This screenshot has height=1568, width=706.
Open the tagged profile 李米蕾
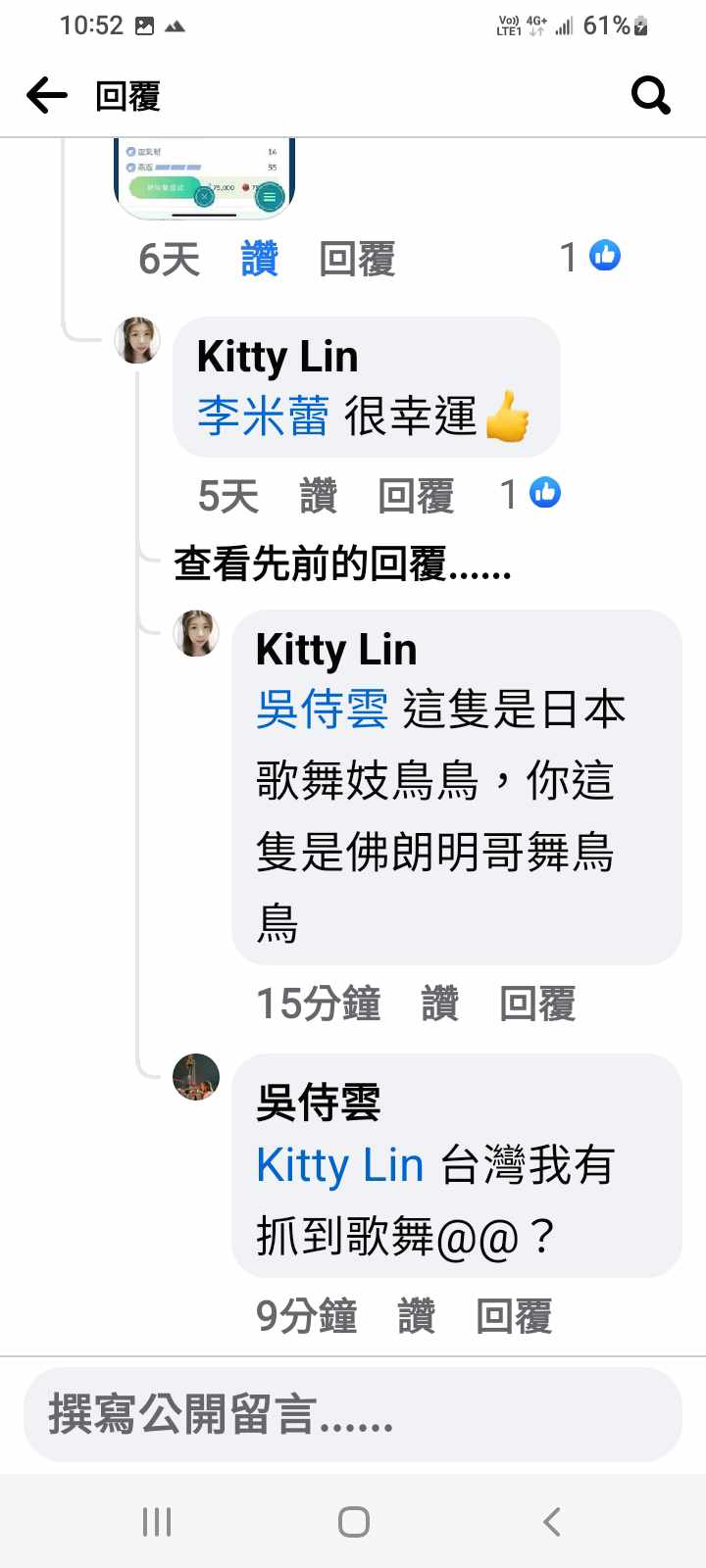[x=263, y=416]
